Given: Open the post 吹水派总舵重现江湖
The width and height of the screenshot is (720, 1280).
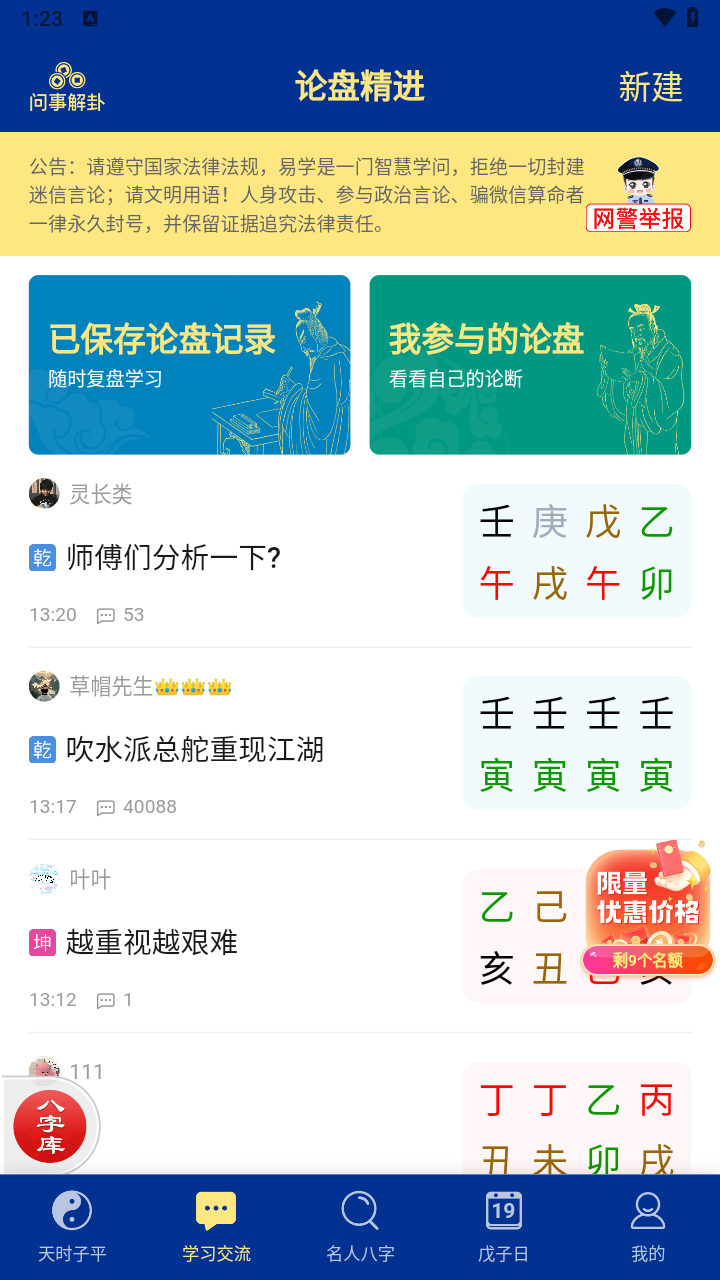Looking at the screenshot, I should click(195, 749).
